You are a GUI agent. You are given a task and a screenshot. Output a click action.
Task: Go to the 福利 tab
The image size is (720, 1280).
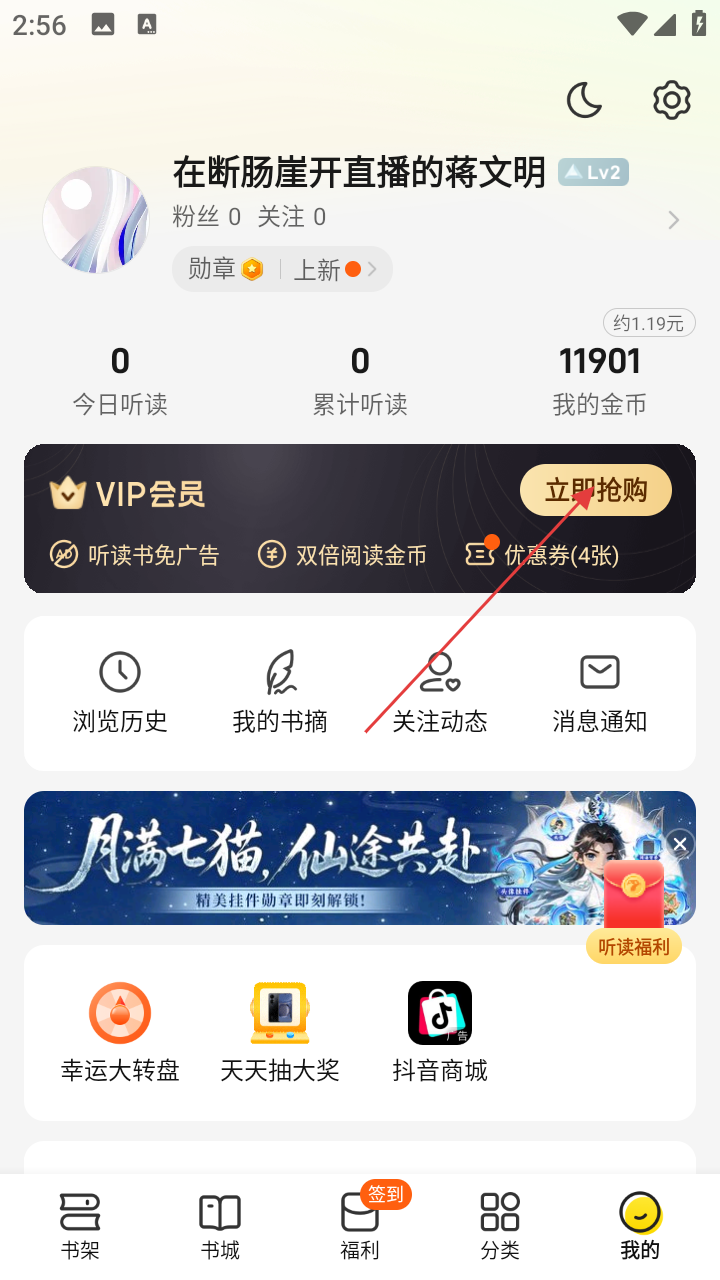[x=360, y=1224]
